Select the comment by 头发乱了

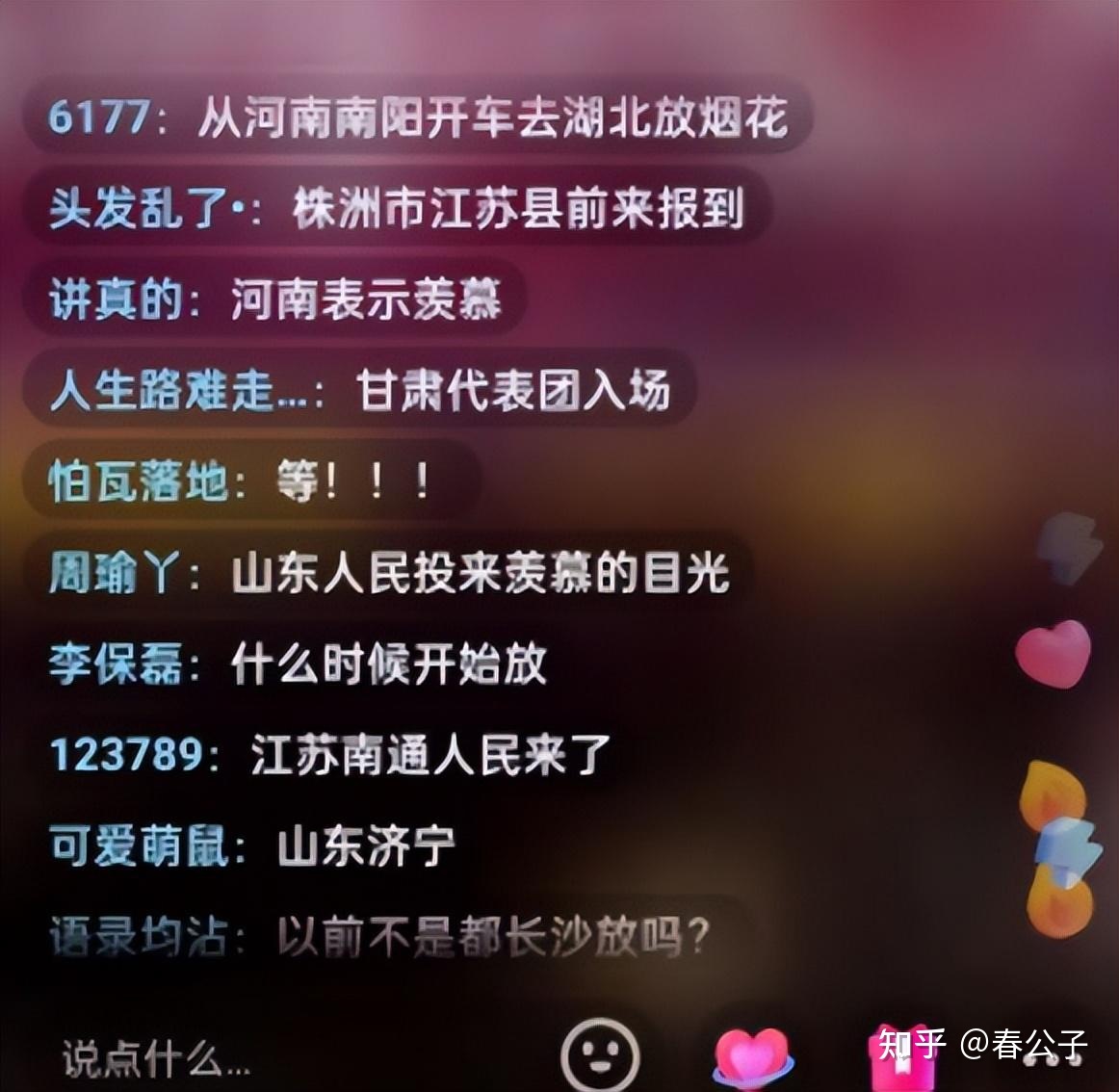click(396, 208)
